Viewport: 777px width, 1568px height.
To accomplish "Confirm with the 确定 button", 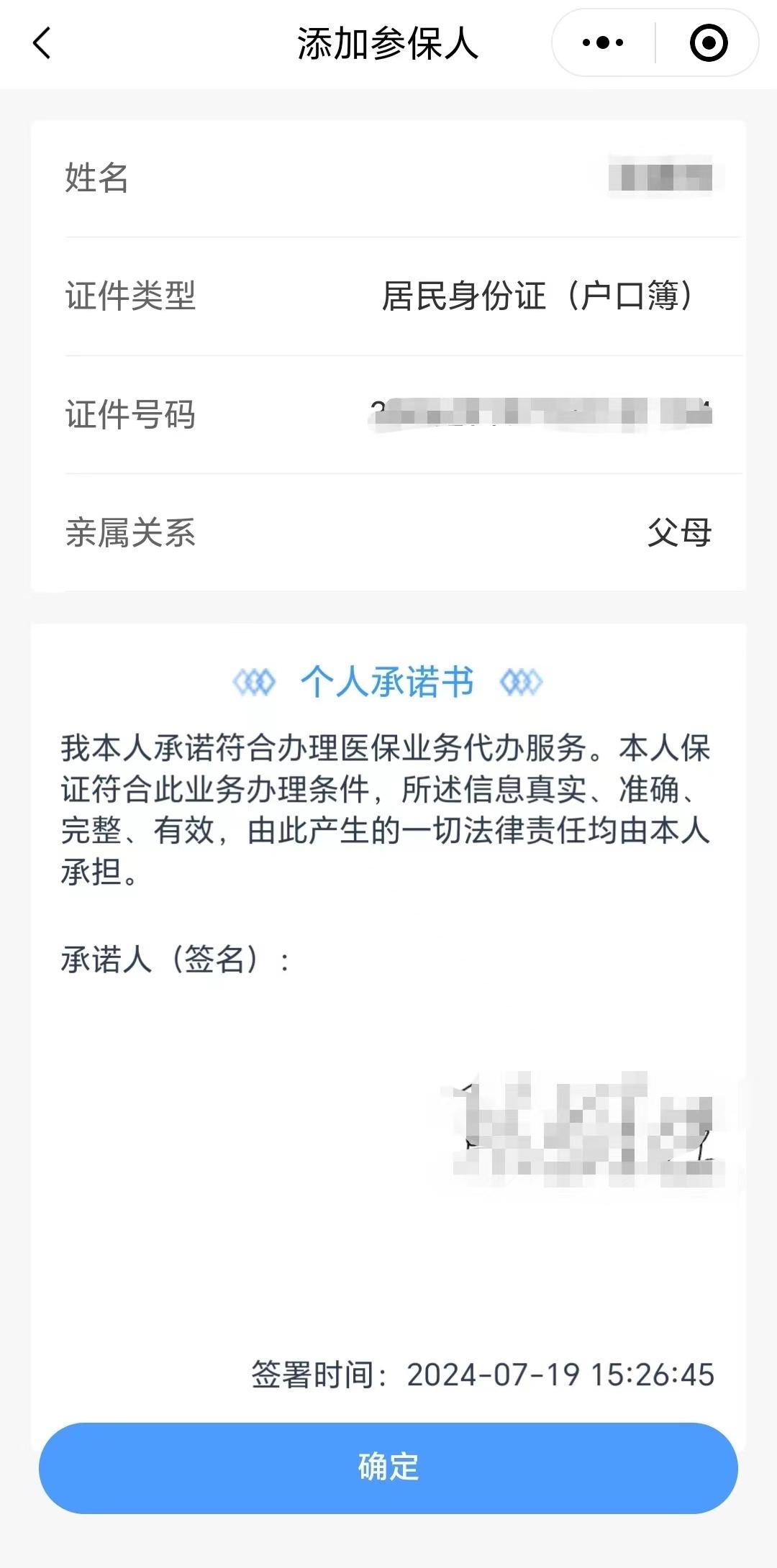I will click(x=388, y=1467).
